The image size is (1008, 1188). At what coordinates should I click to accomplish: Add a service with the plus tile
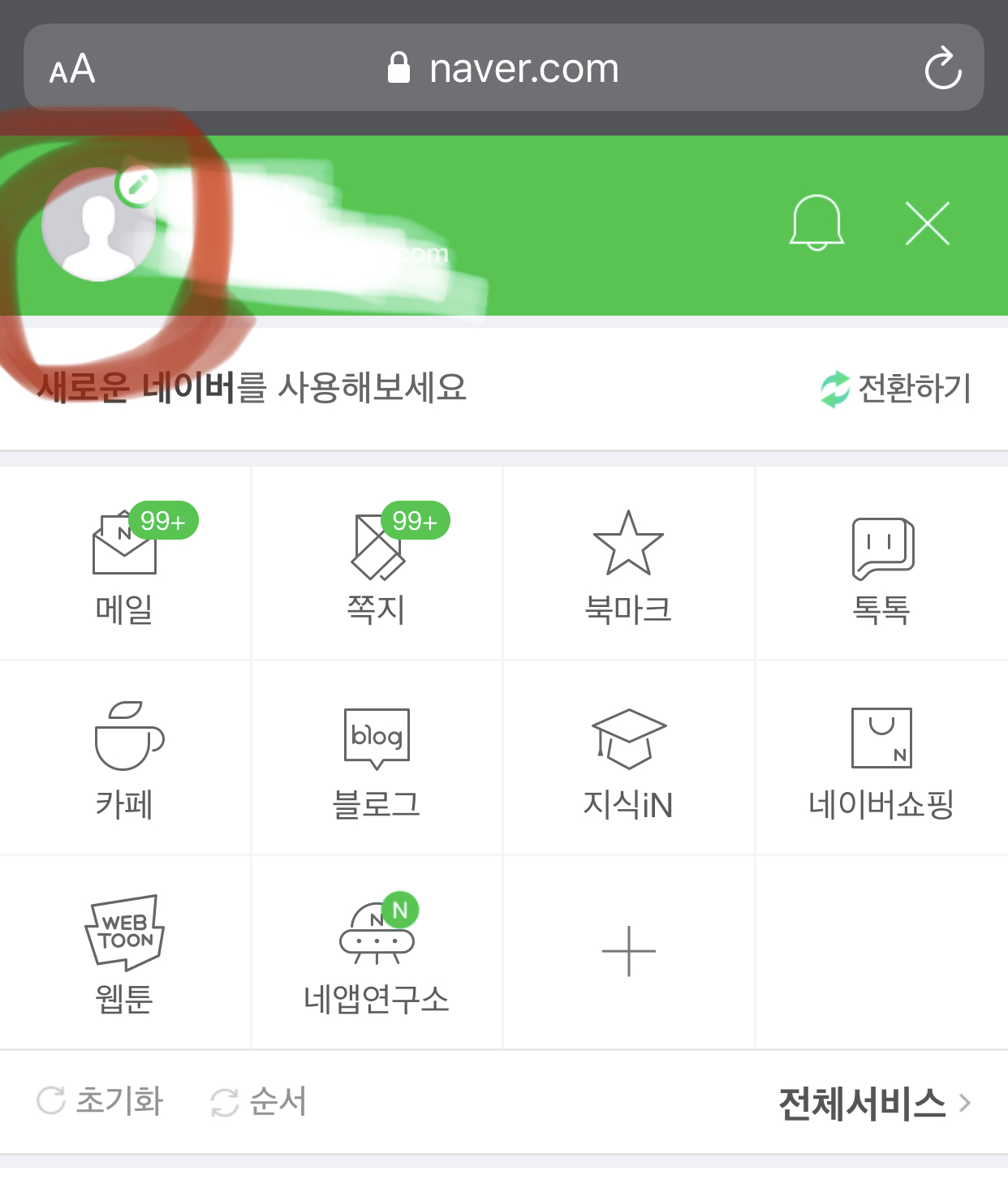pyautogui.click(x=629, y=949)
